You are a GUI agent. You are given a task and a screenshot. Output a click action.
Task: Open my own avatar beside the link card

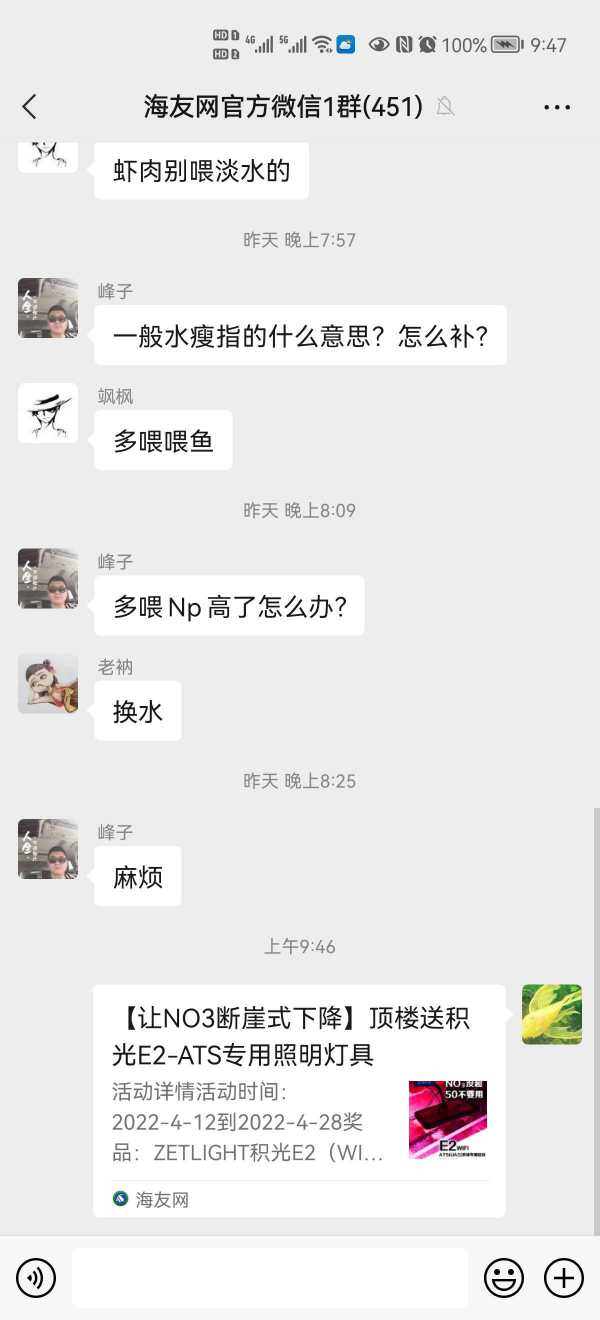click(552, 1014)
